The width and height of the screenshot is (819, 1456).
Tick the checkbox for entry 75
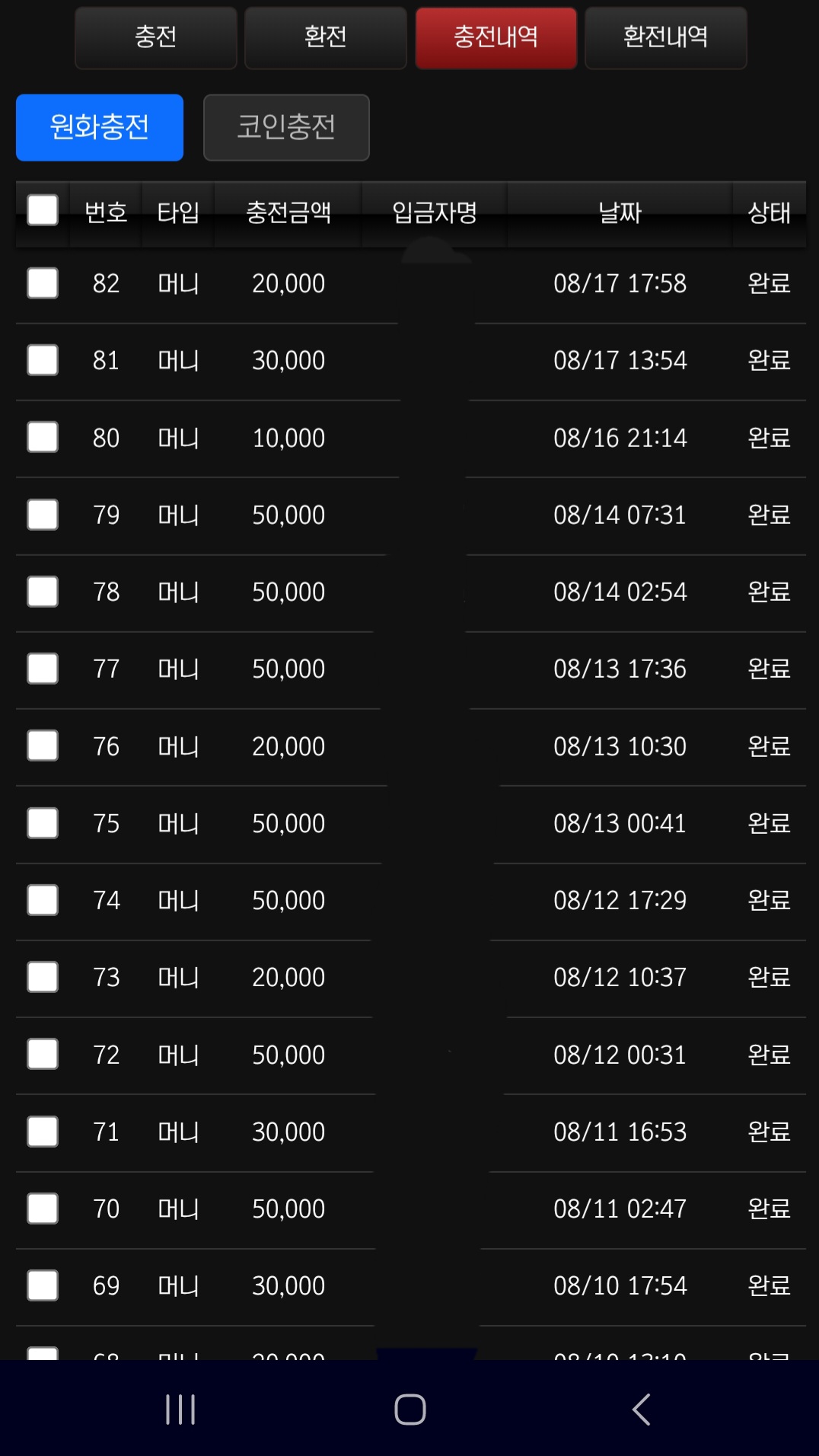43,823
